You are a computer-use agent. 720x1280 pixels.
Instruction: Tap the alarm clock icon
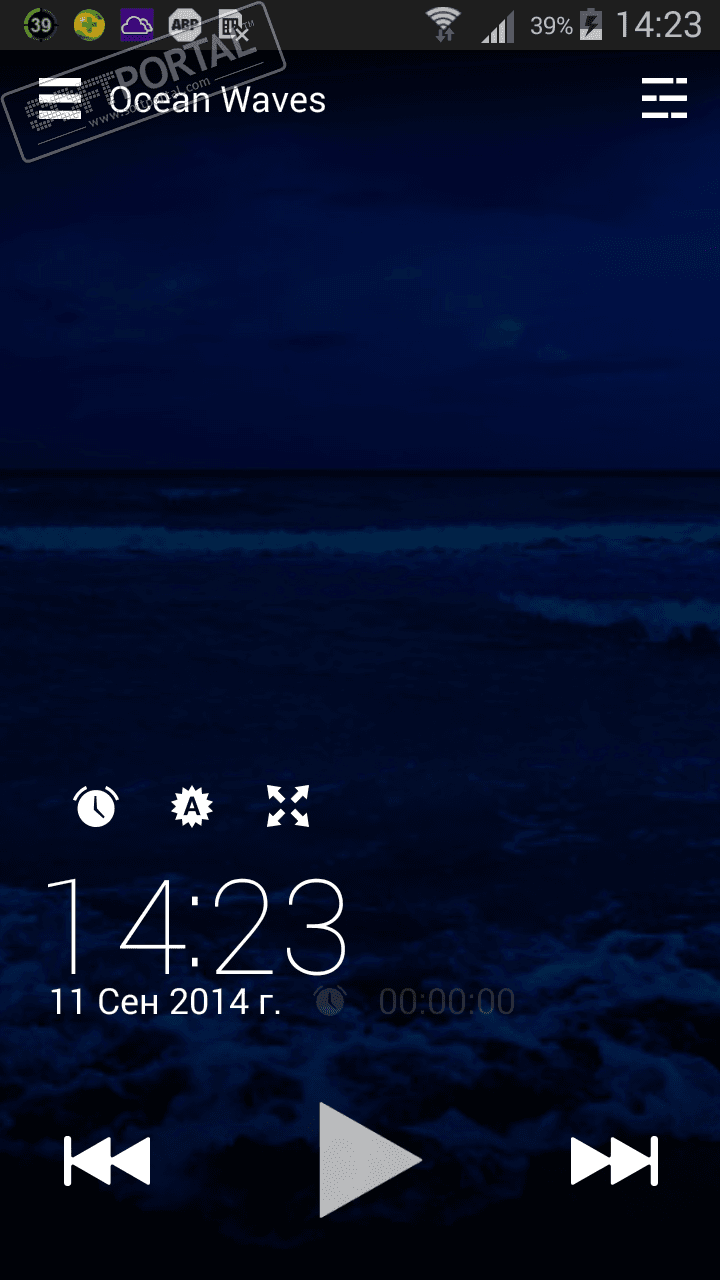[x=96, y=806]
